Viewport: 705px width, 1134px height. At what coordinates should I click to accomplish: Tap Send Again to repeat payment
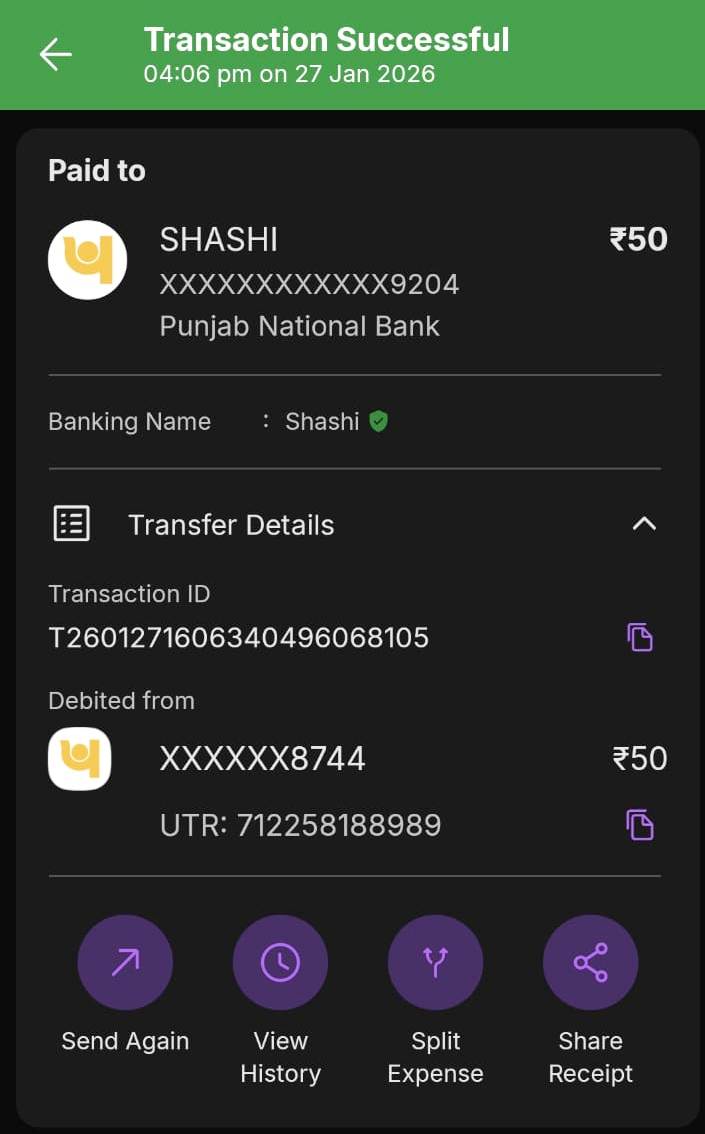125,963
